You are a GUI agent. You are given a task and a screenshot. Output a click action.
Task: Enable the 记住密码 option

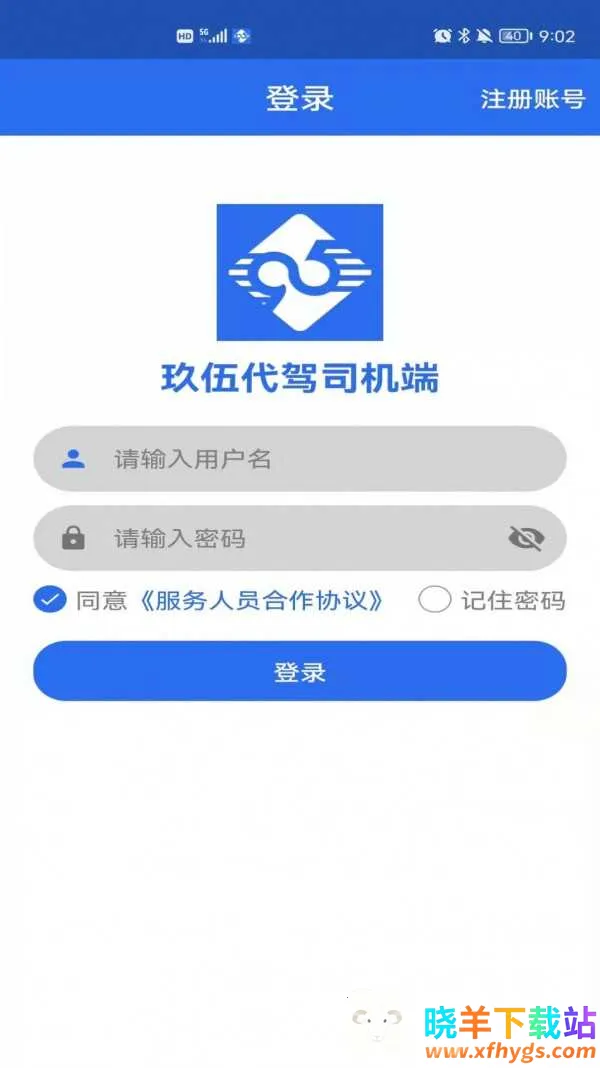click(435, 600)
